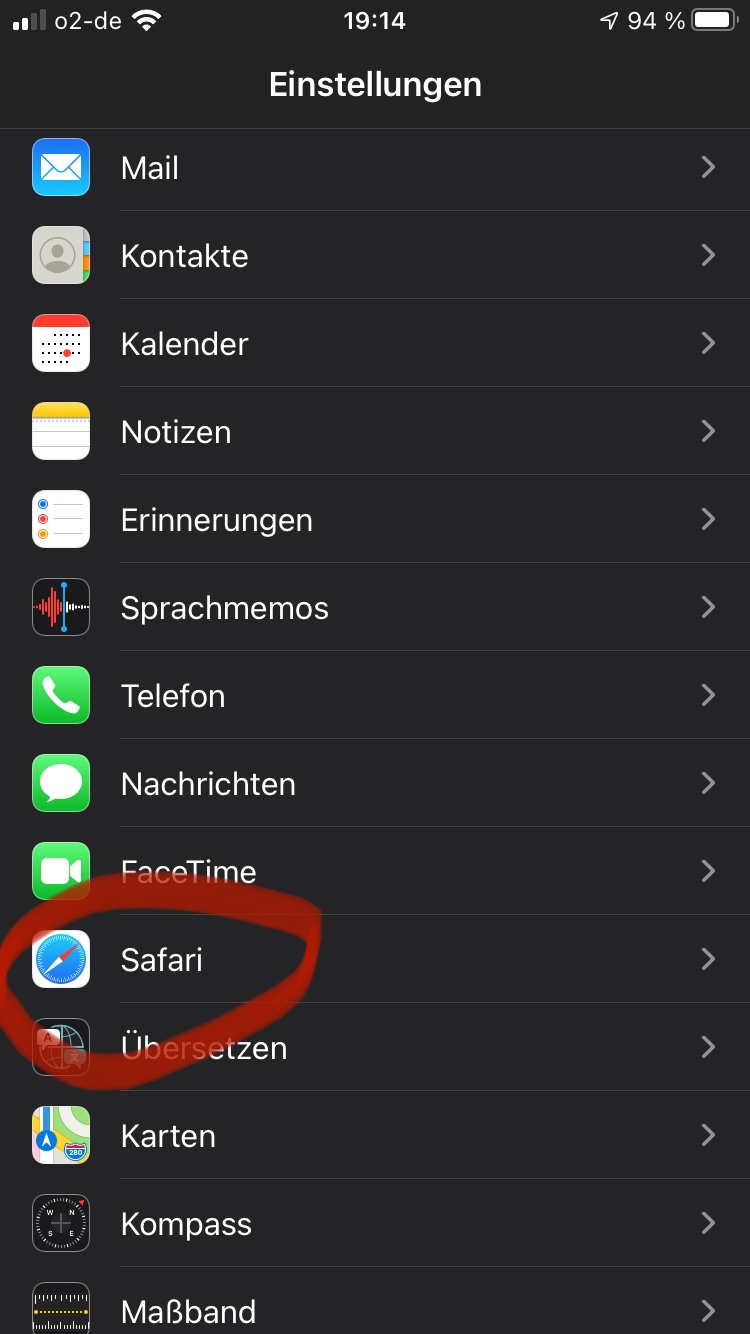This screenshot has width=750, height=1334.
Task: Open FaceTime settings
Action: click(375, 872)
